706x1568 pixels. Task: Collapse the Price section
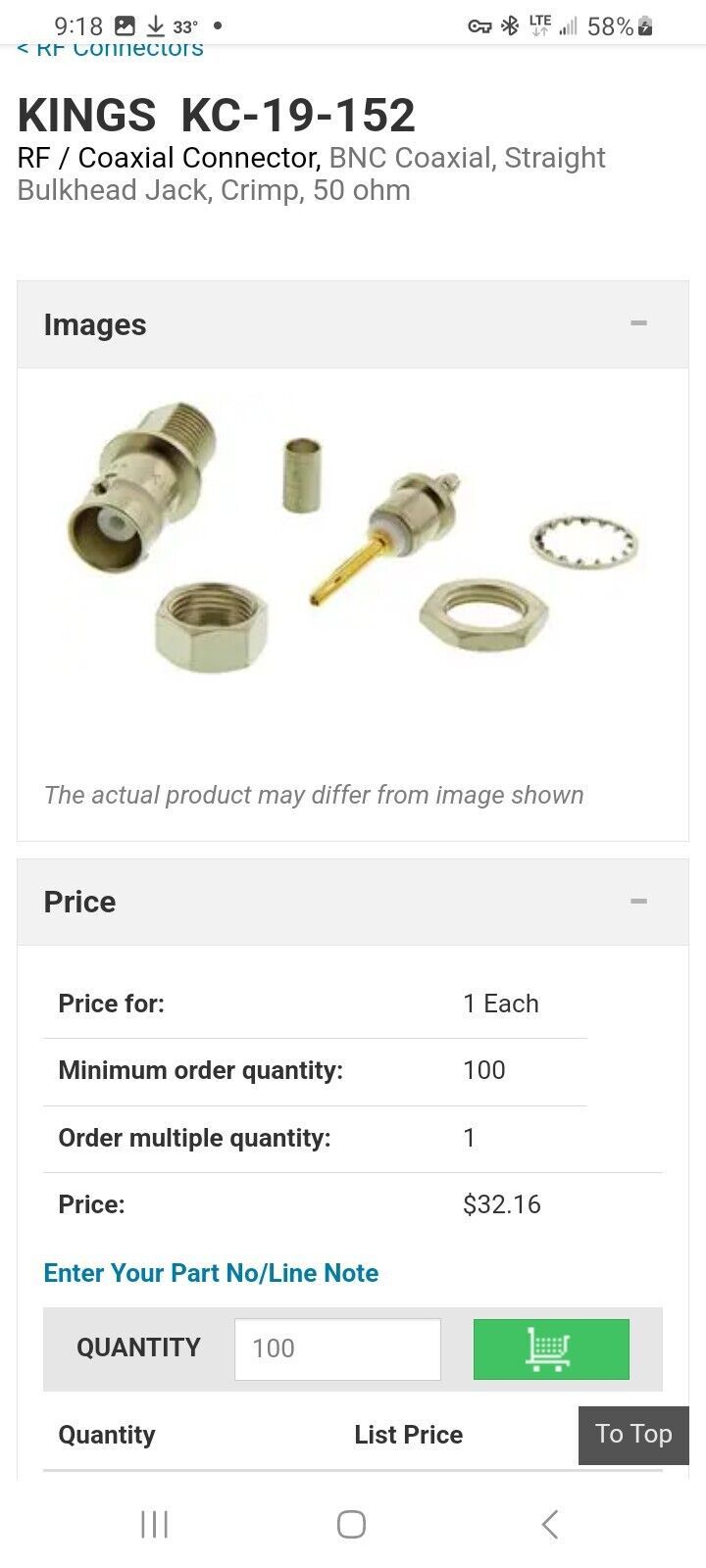tap(638, 902)
